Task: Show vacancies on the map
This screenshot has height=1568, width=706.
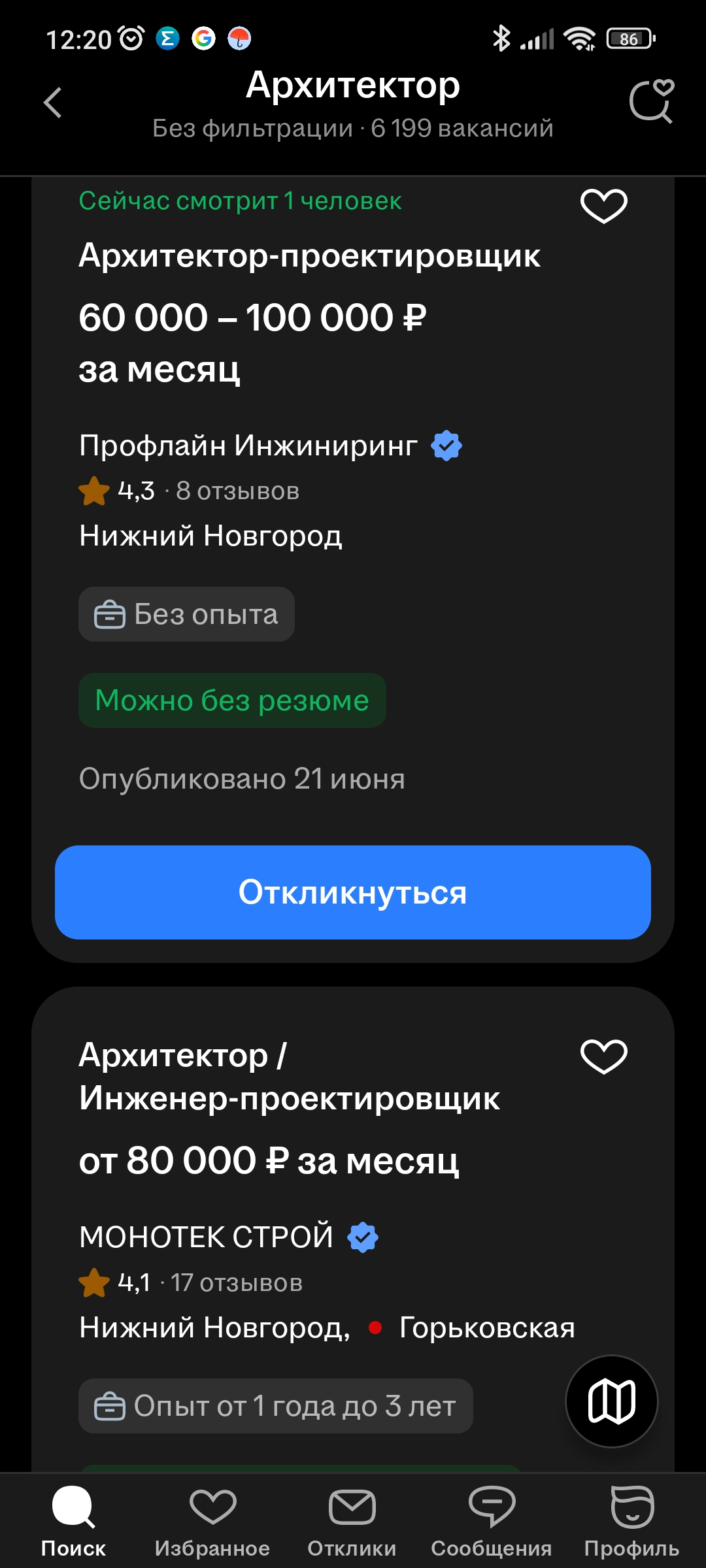Action: [611, 1401]
